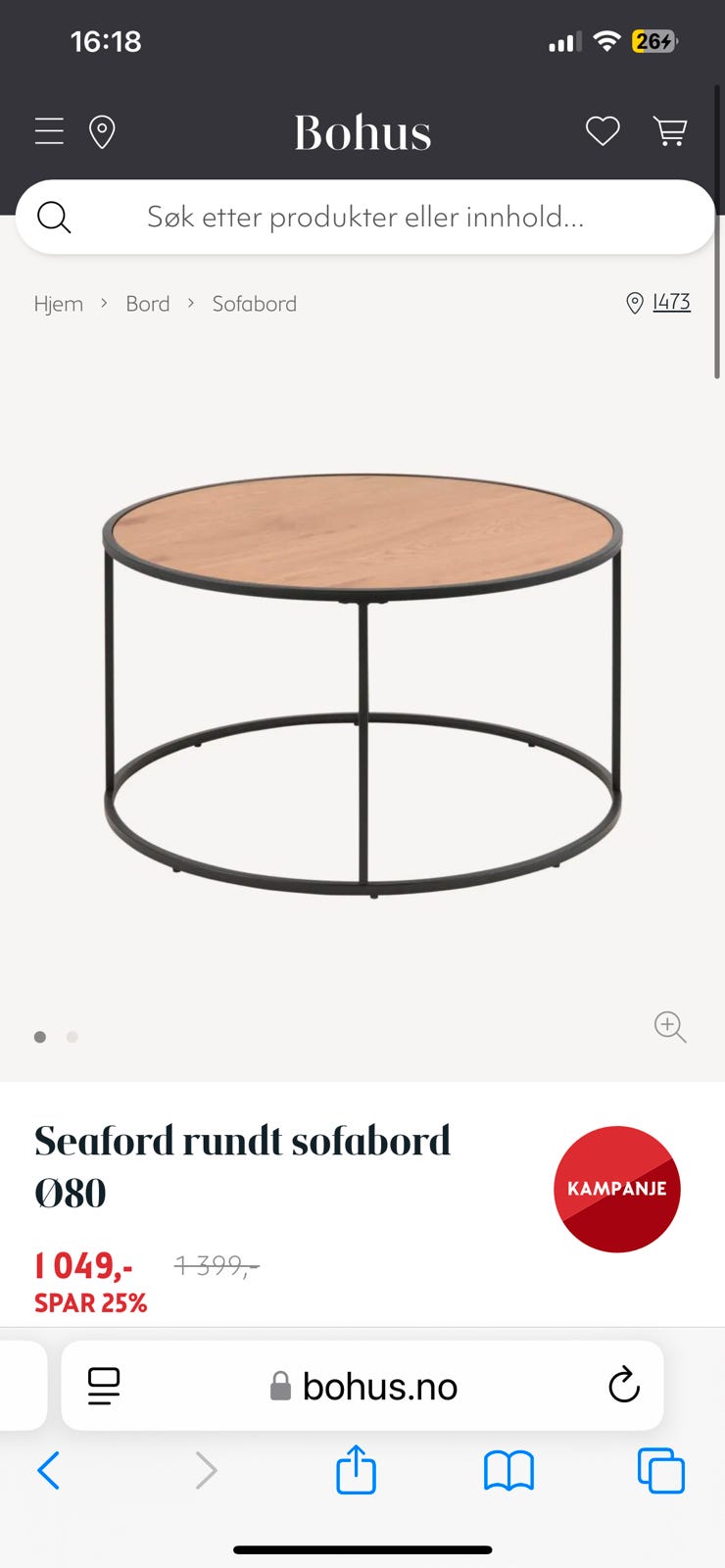Open the Bord breadcrumb category
The image size is (725, 1568).
click(148, 304)
